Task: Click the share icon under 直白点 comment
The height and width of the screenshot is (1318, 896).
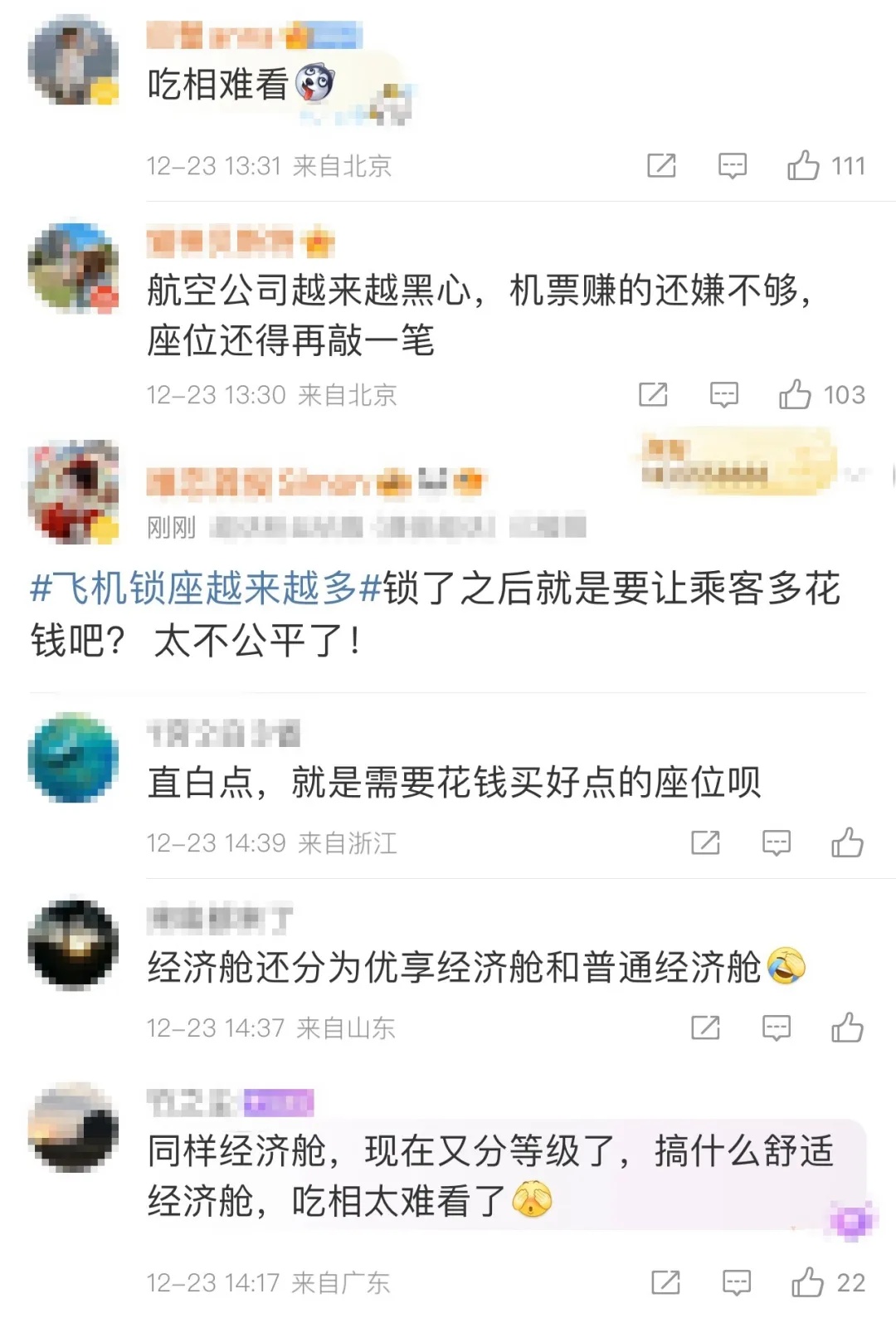Action: coord(704,842)
